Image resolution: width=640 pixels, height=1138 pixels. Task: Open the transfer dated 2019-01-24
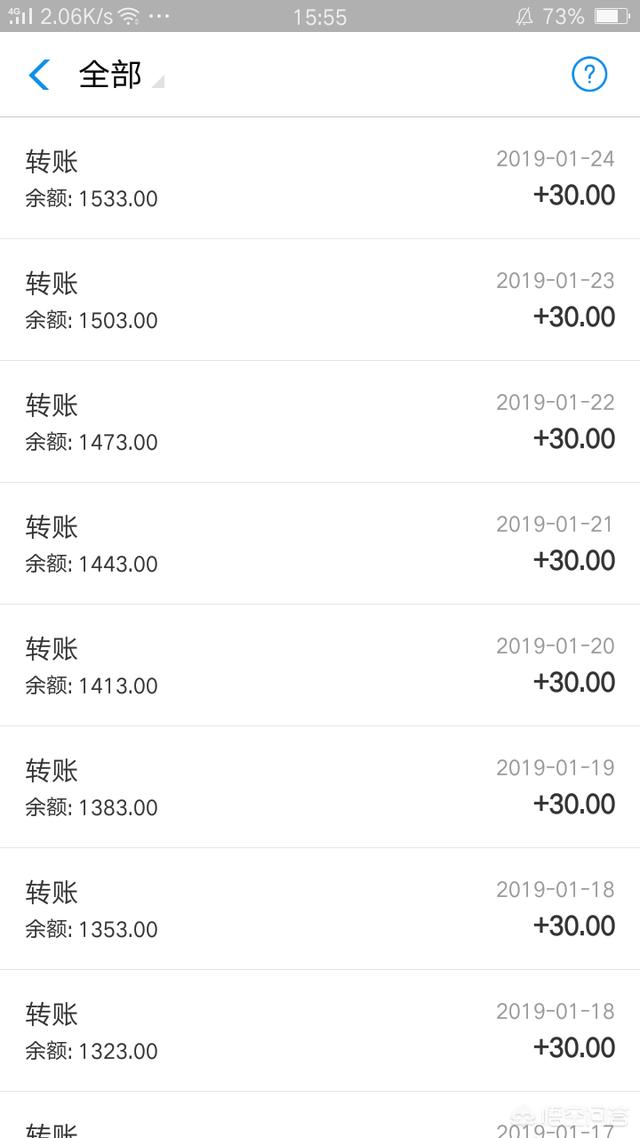pos(320,178)
